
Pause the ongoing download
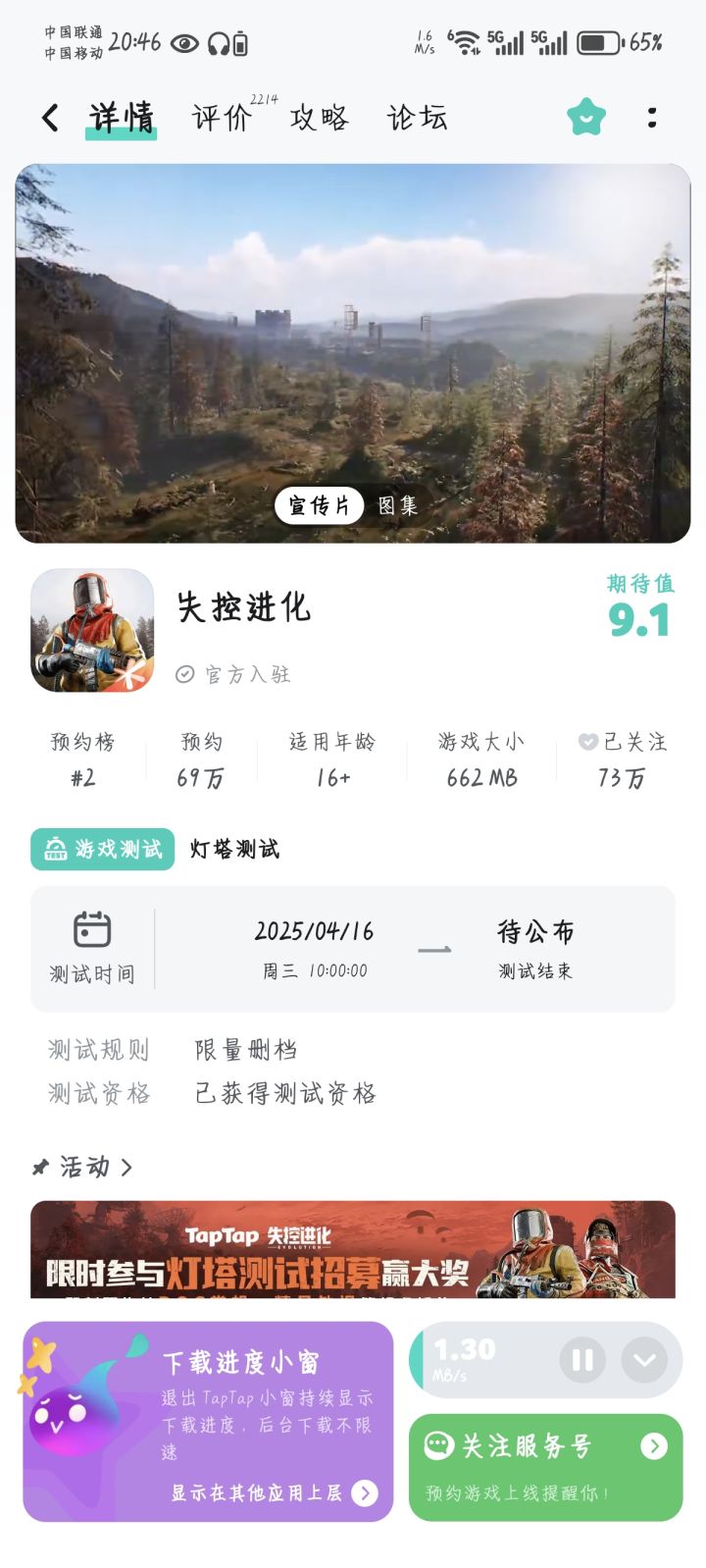[x=582, y=1360]
